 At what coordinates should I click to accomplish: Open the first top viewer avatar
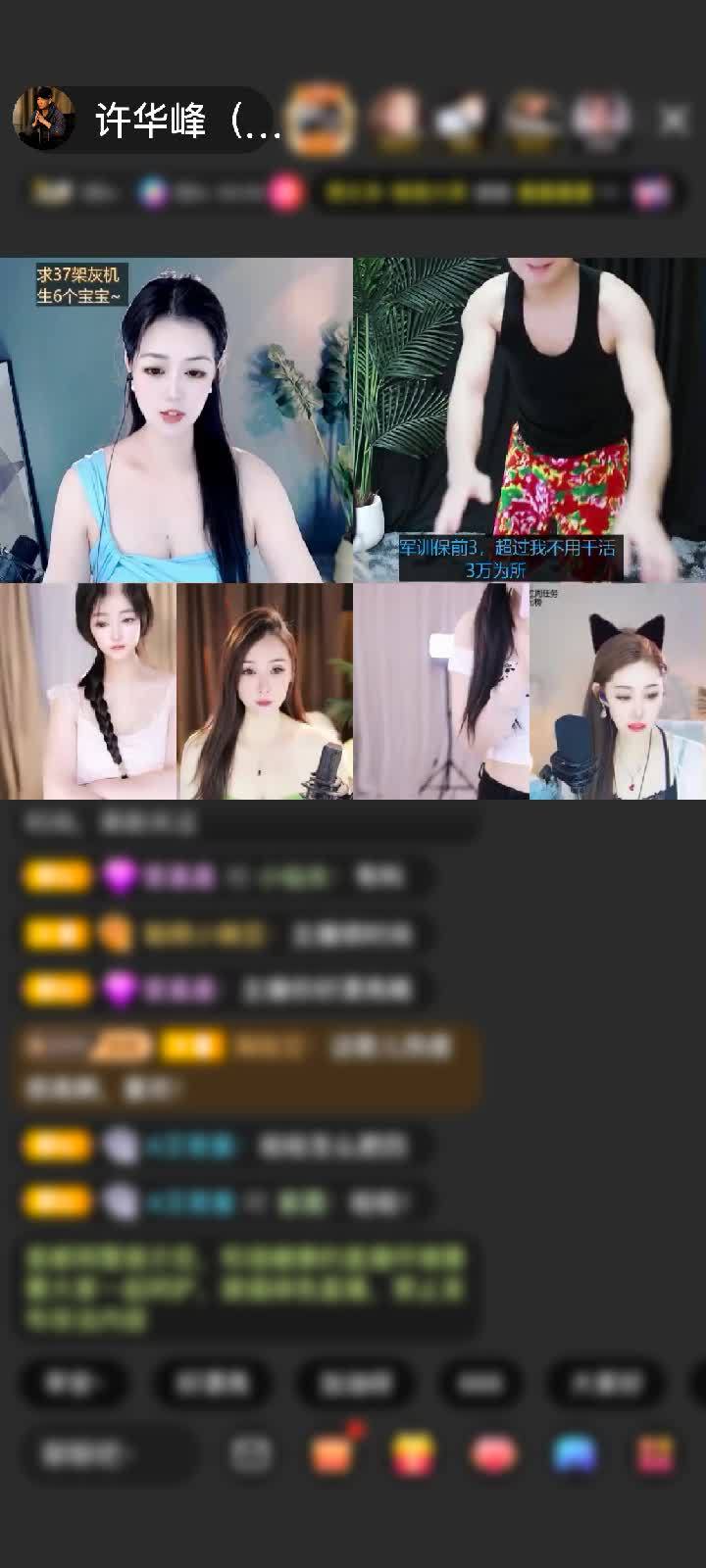tap(321, 120)
